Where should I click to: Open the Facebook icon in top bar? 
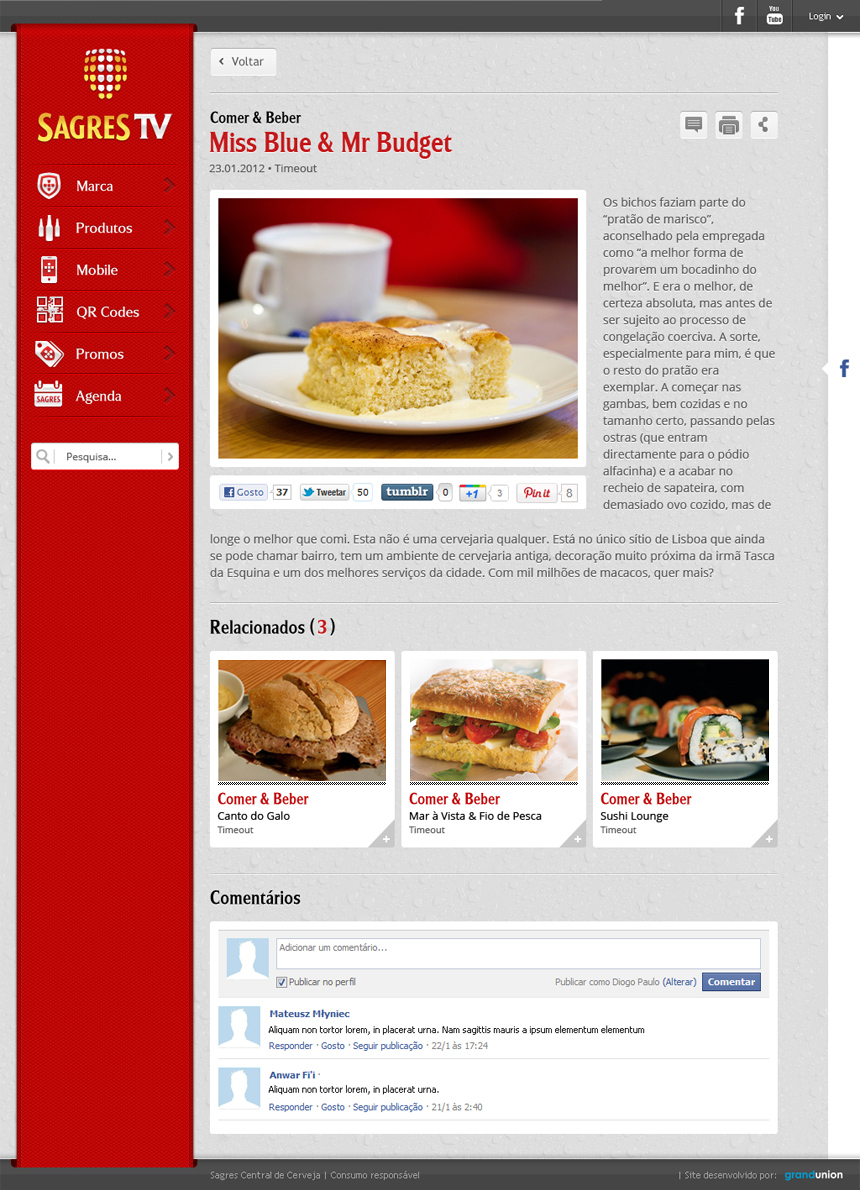pos(739,16)
